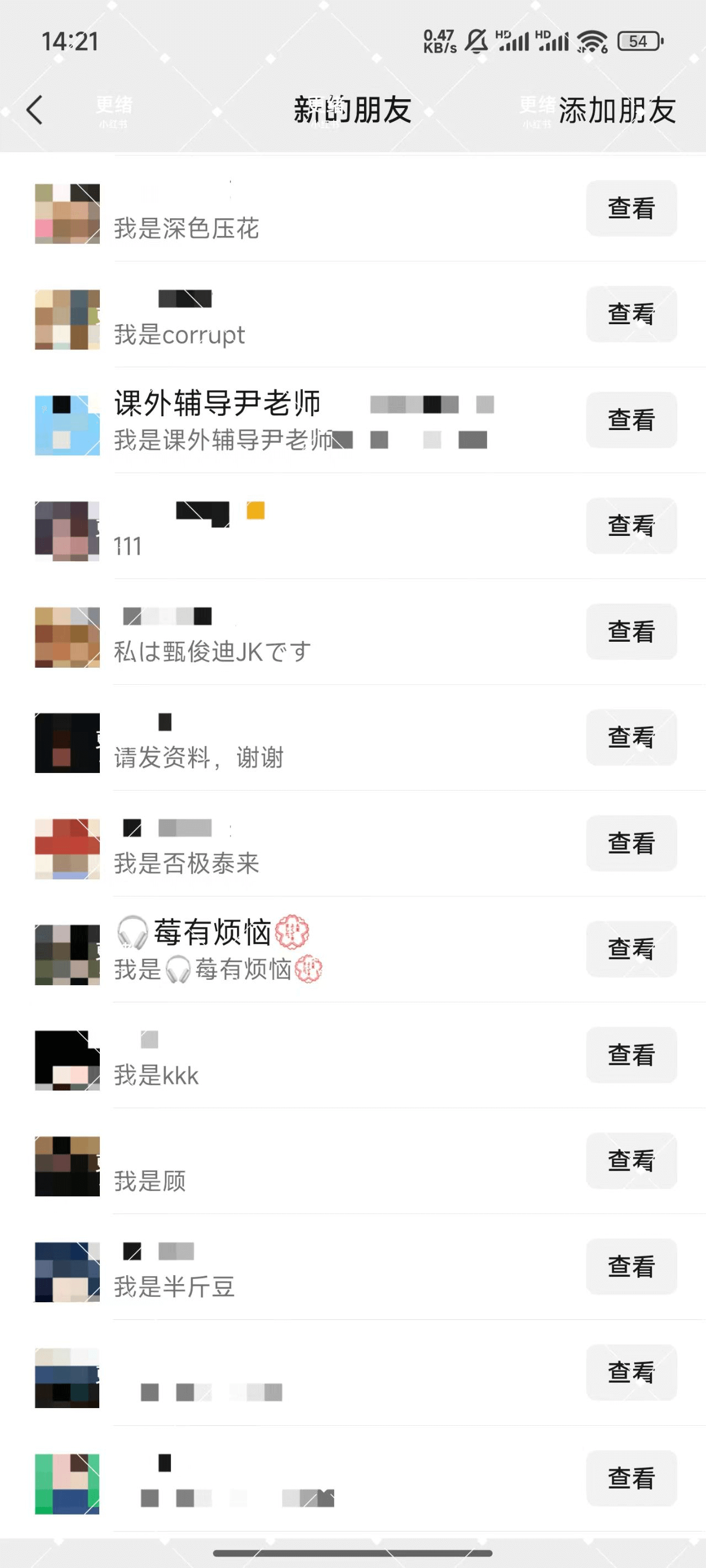The image size is (706, 1568).
Task: Tap the avatar next to 我是否极泰来
Action: point(67,850)
